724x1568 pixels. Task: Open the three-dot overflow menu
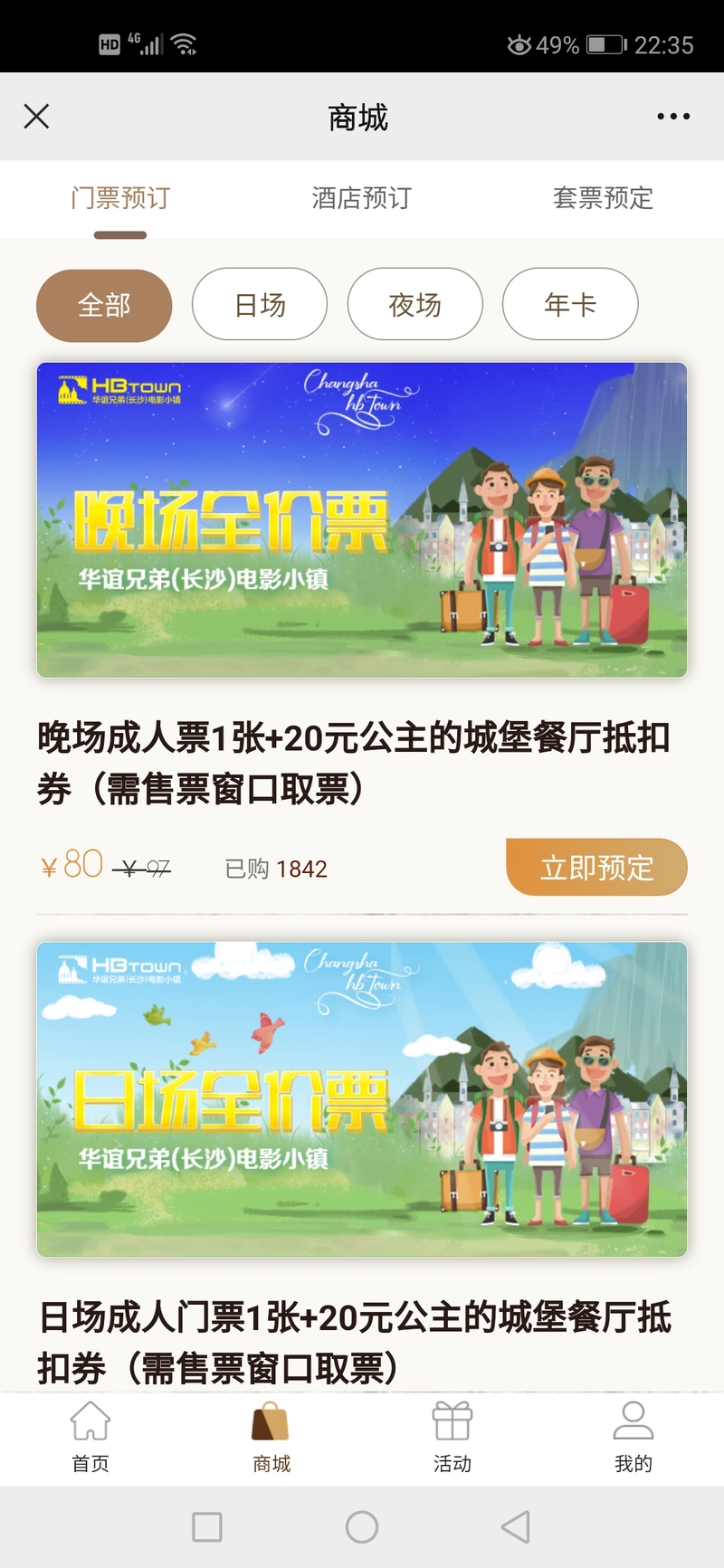pyautogui.click(x=673, y=116)
